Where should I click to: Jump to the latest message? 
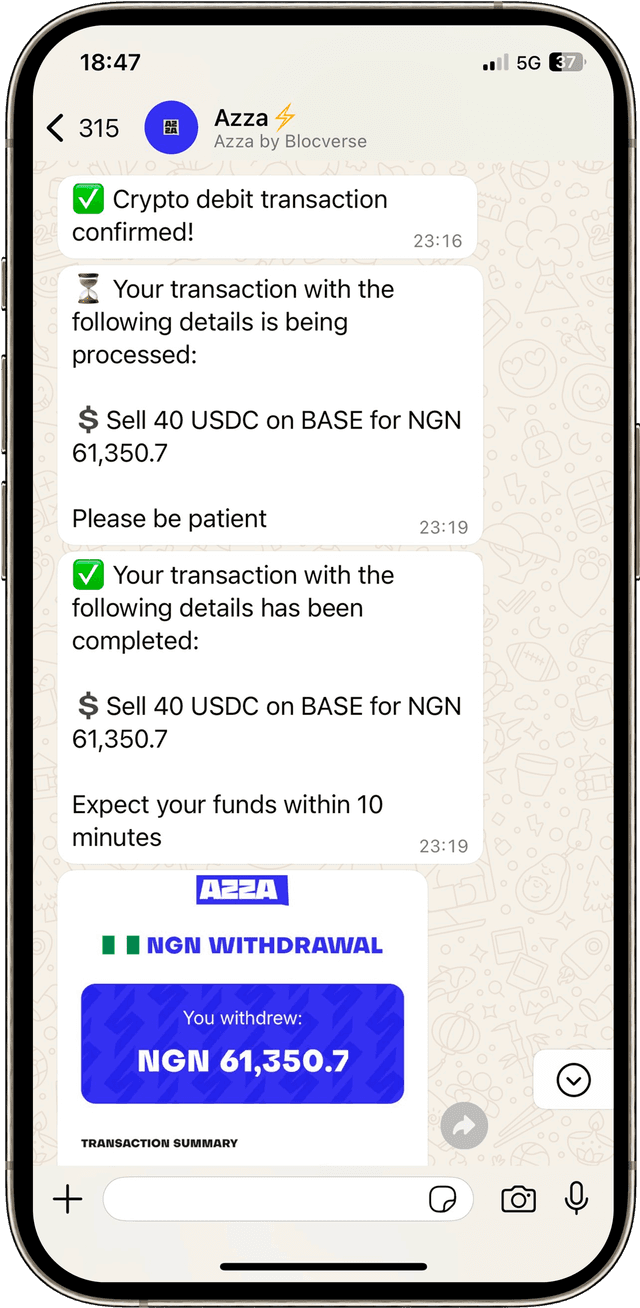(x=573, y=1080)
